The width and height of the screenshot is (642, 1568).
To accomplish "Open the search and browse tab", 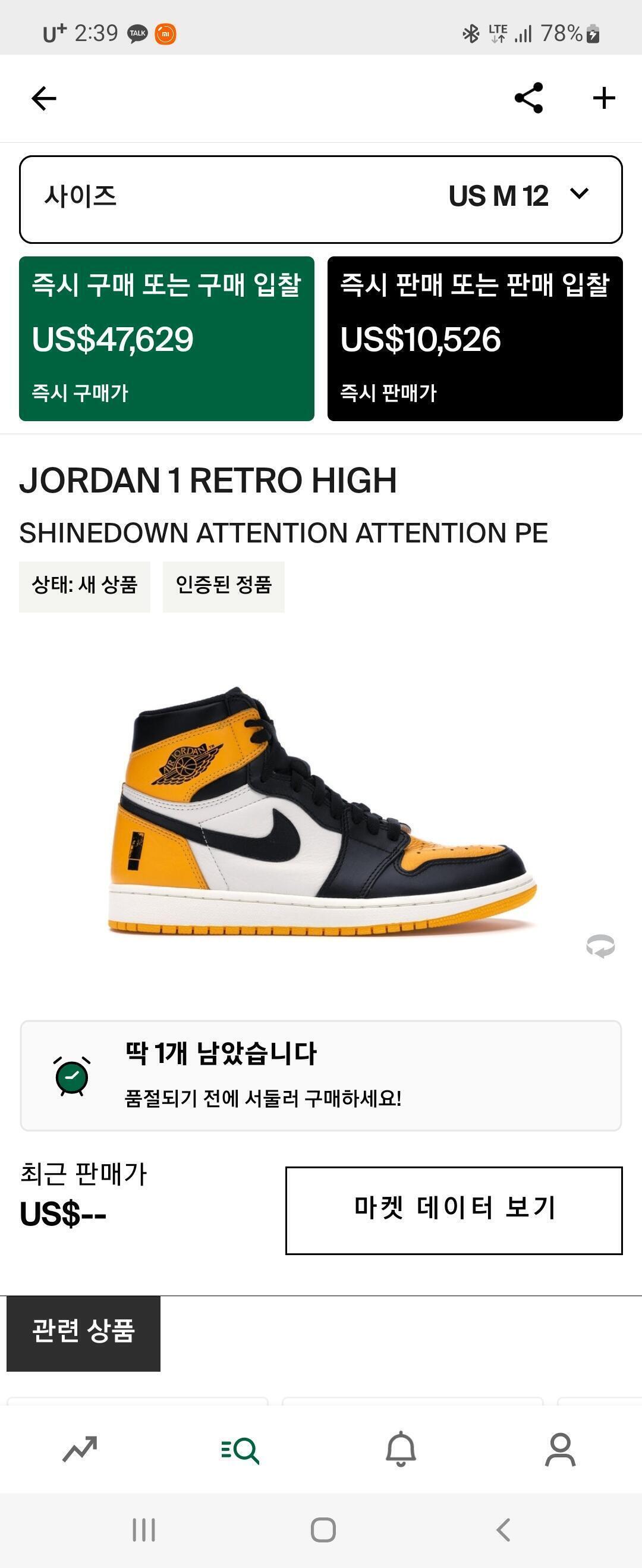I will pyautogui.click(x=240, y=1450).
